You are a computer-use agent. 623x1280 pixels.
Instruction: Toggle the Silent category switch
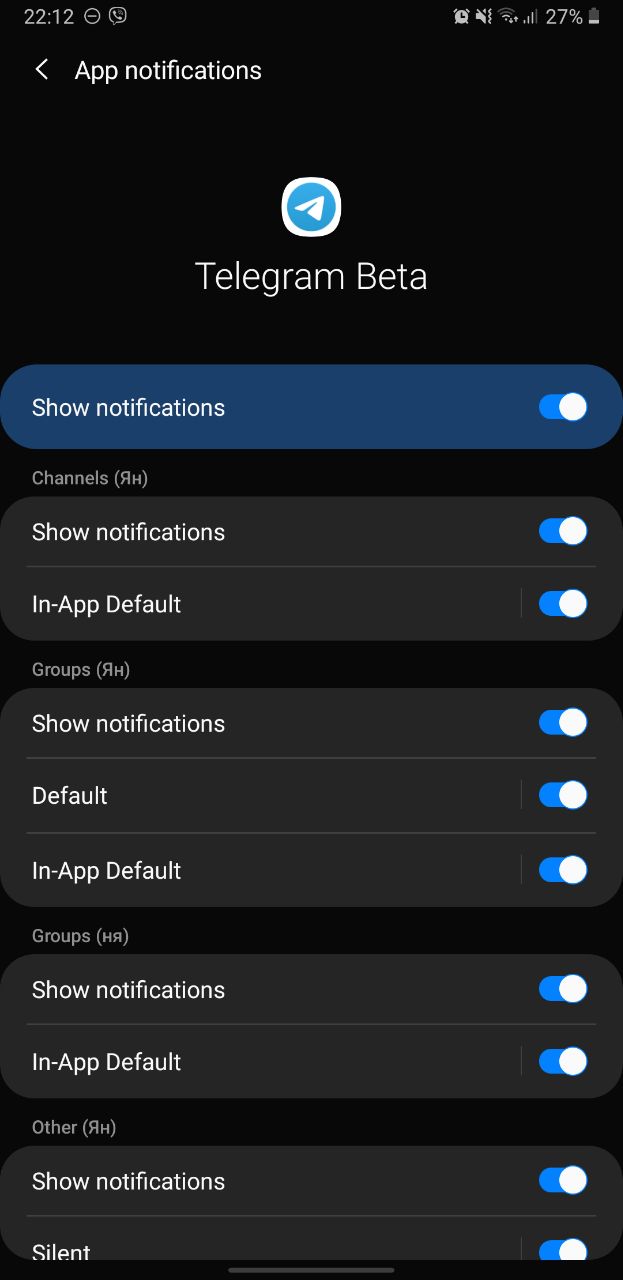point(563,1251)
